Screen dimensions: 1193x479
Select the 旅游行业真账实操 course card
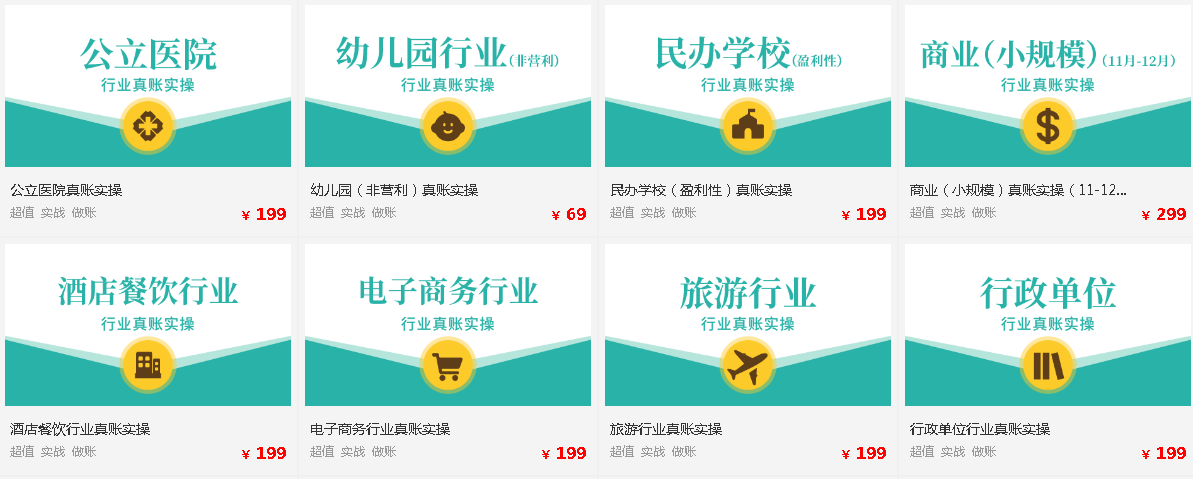tap(748, 326)
